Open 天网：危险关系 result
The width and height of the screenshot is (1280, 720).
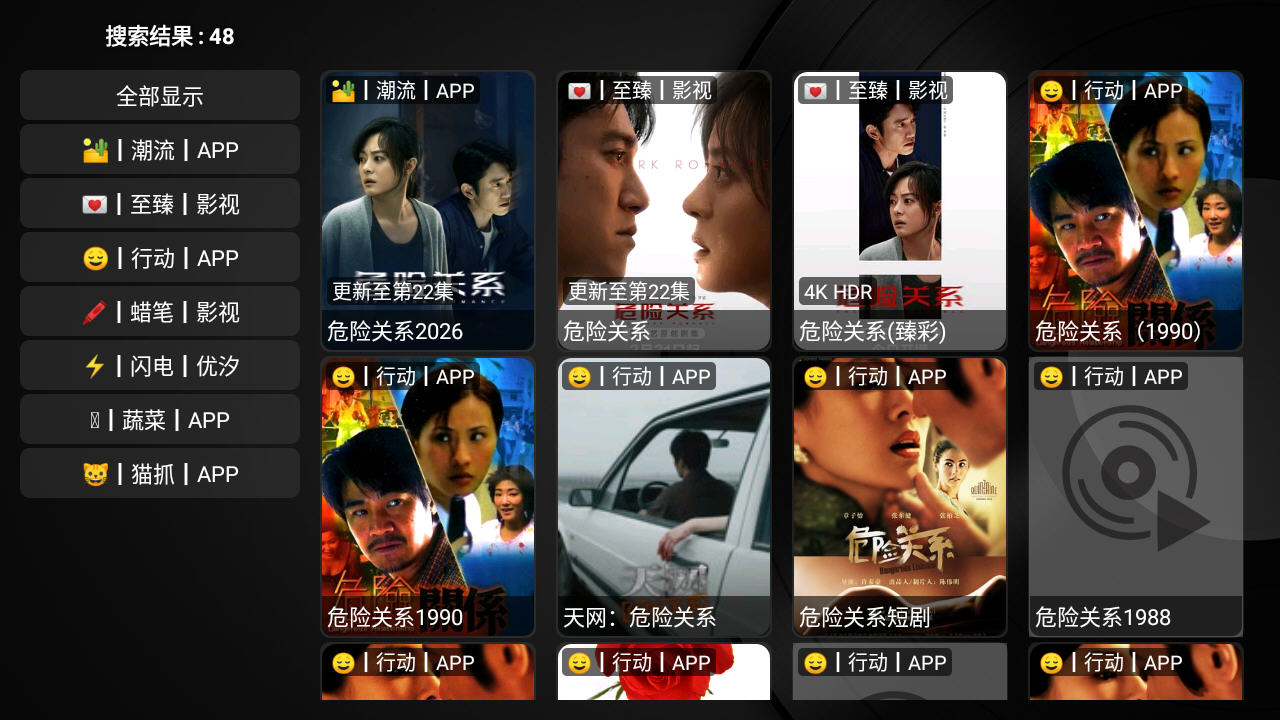click(664, 497)
